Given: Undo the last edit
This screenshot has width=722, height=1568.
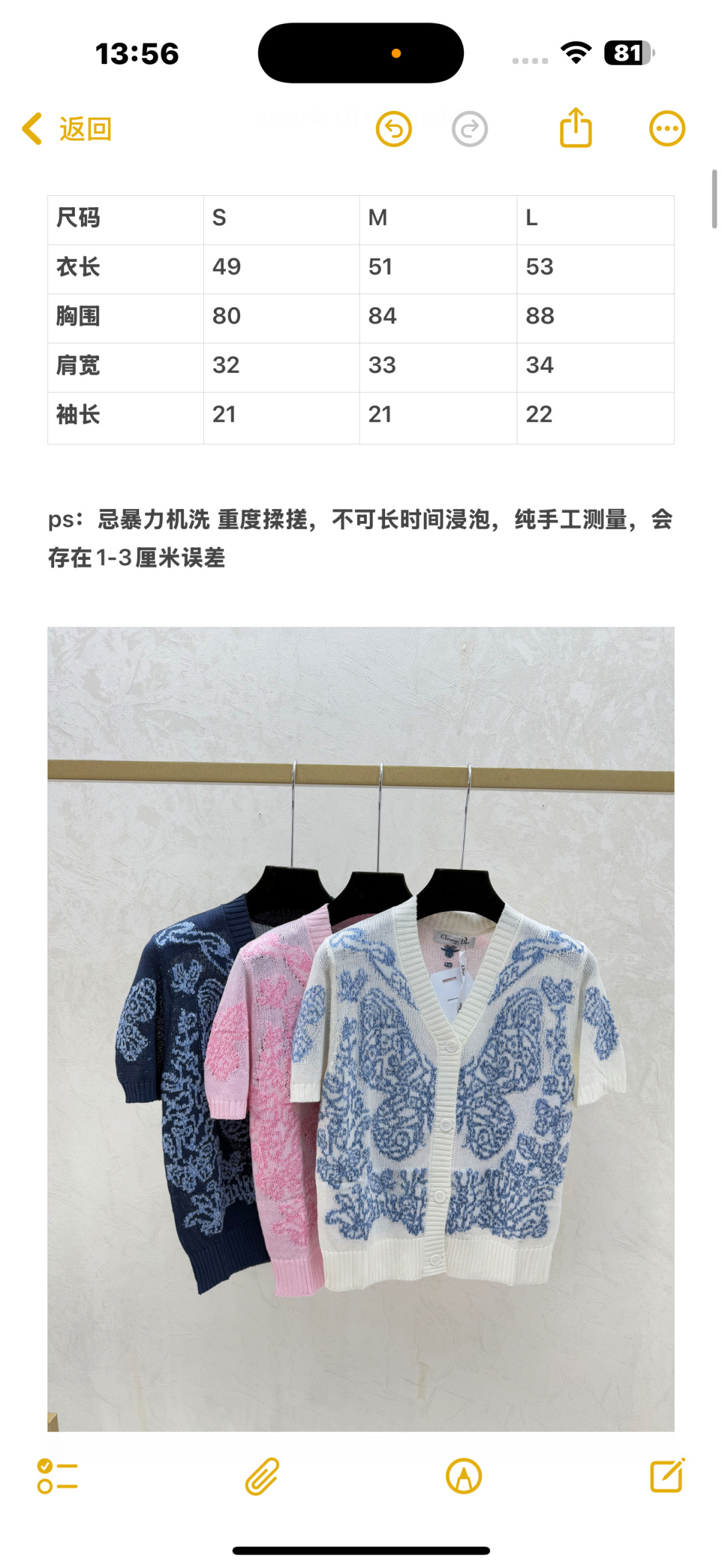Looking at the screenshot, I should (394, 129).
